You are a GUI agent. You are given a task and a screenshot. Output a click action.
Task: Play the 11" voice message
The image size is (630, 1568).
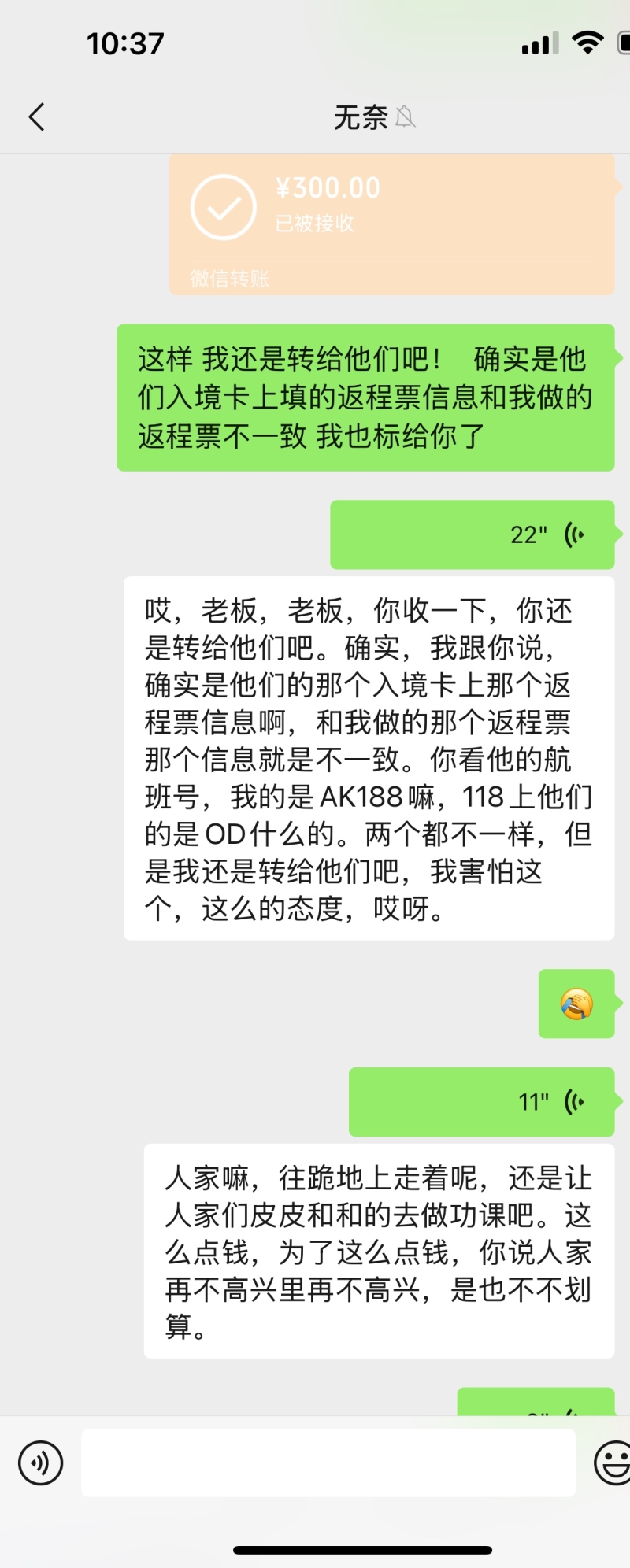pyautogui.click(x=481, y=1101)
